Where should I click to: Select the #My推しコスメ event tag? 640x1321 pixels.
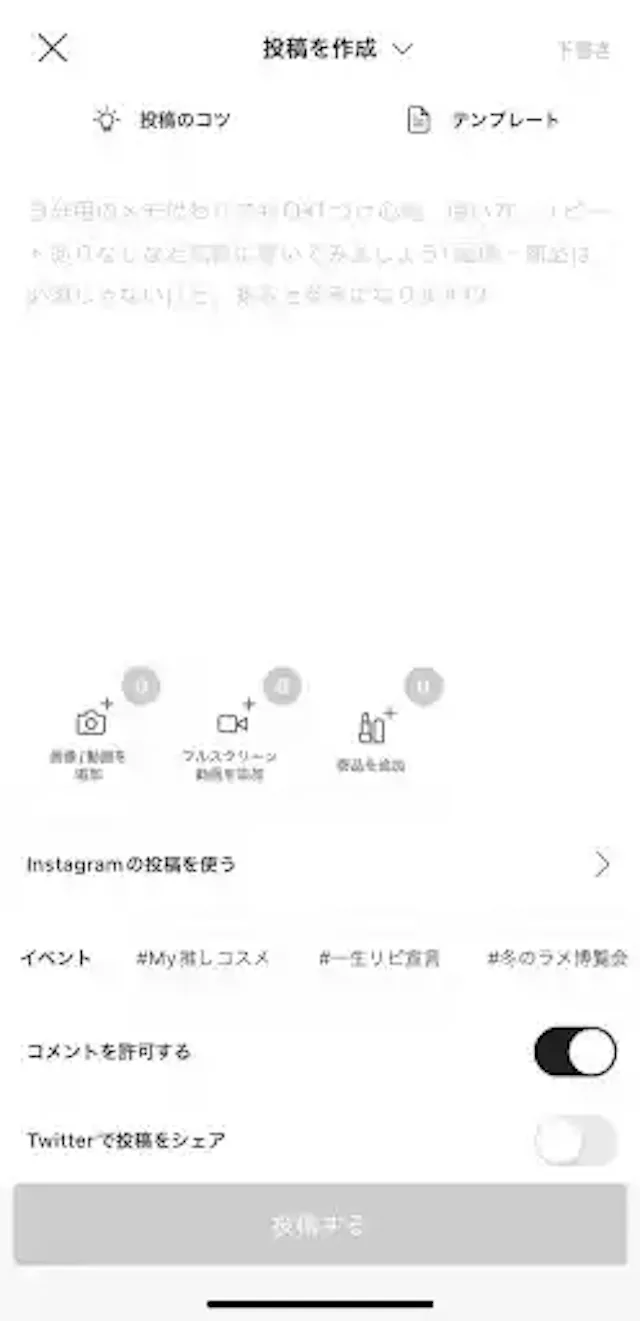click(x=203, y=958)
